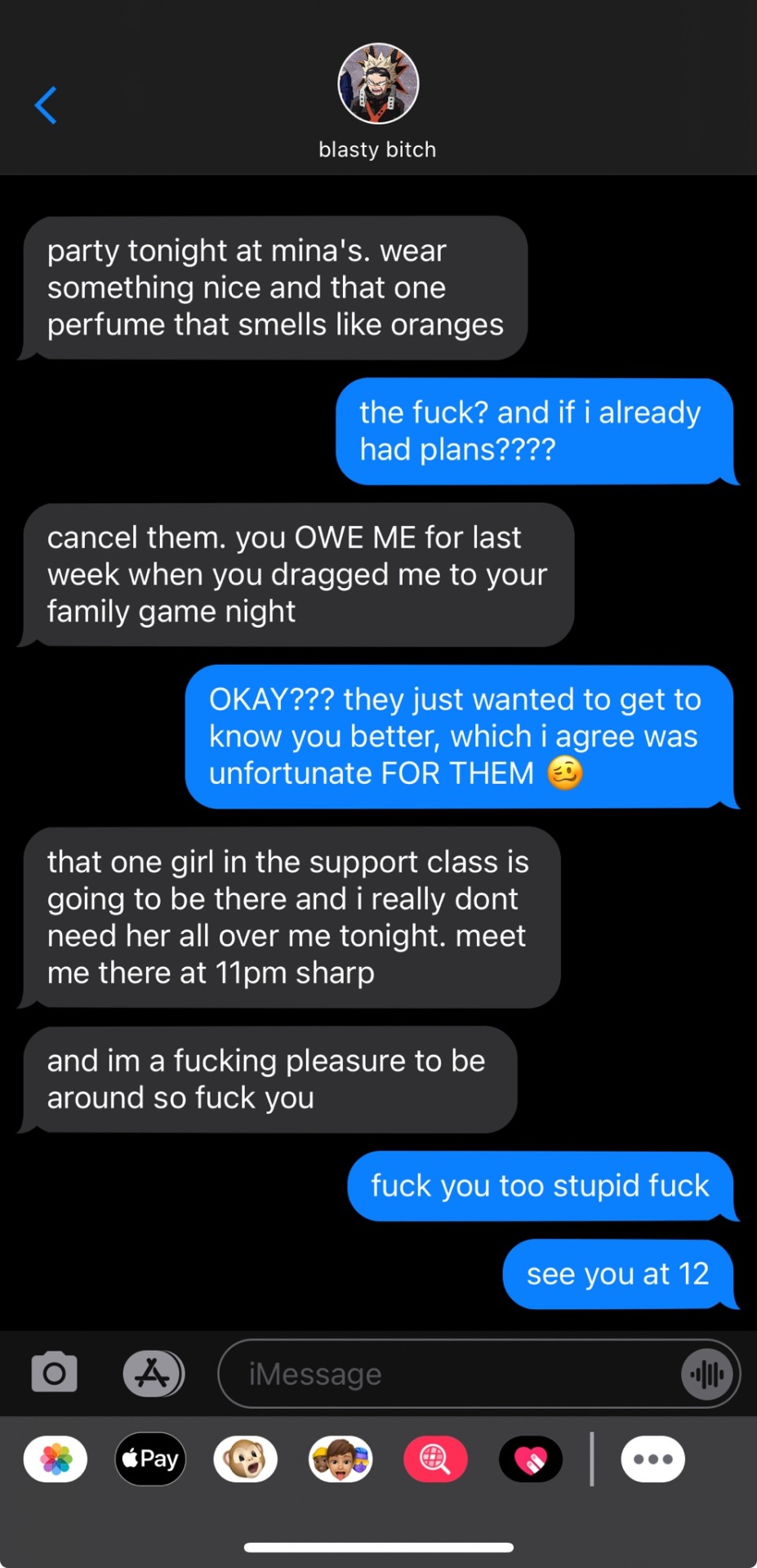Toggle the App Store apps drawer

[x=154, y=1373]
